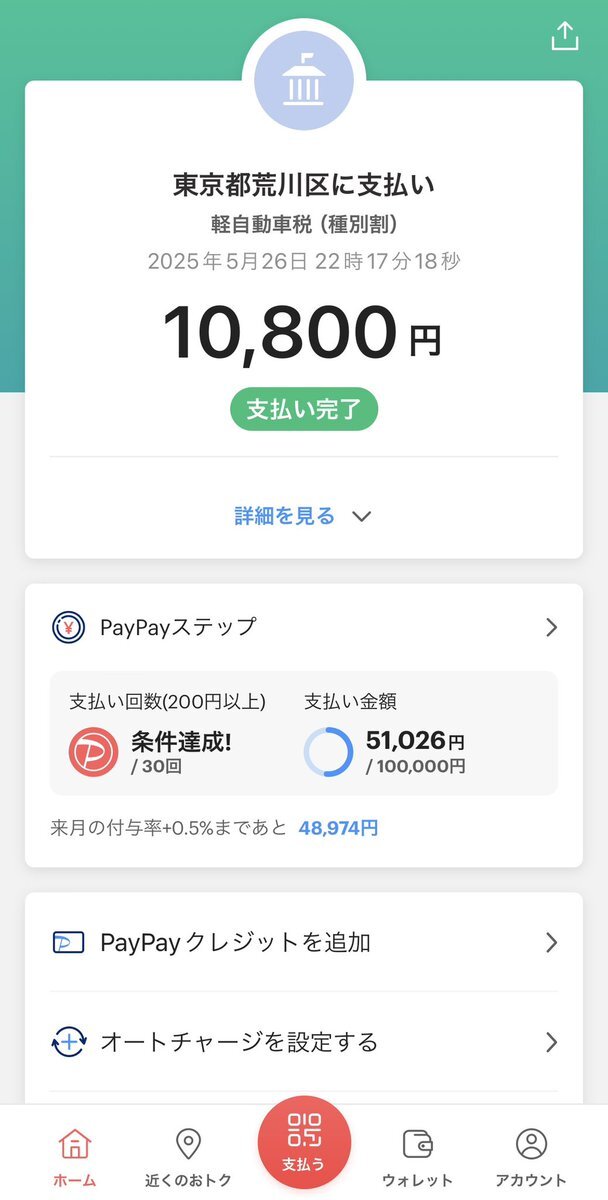Open PayPayクレジットを追加
The image size is (608, 1200).
pos(304,942)
